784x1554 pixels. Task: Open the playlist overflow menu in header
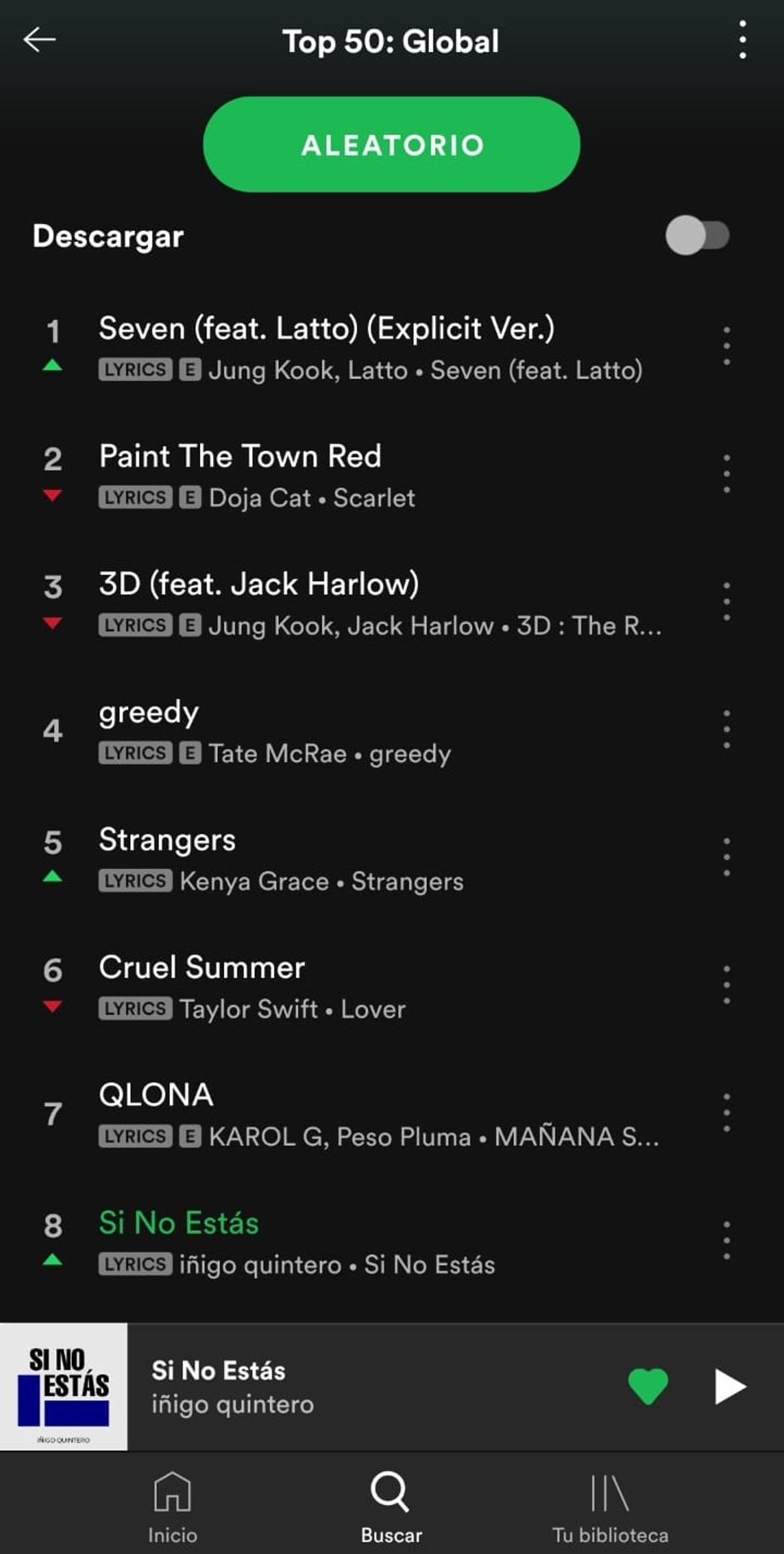coord(742,41)
